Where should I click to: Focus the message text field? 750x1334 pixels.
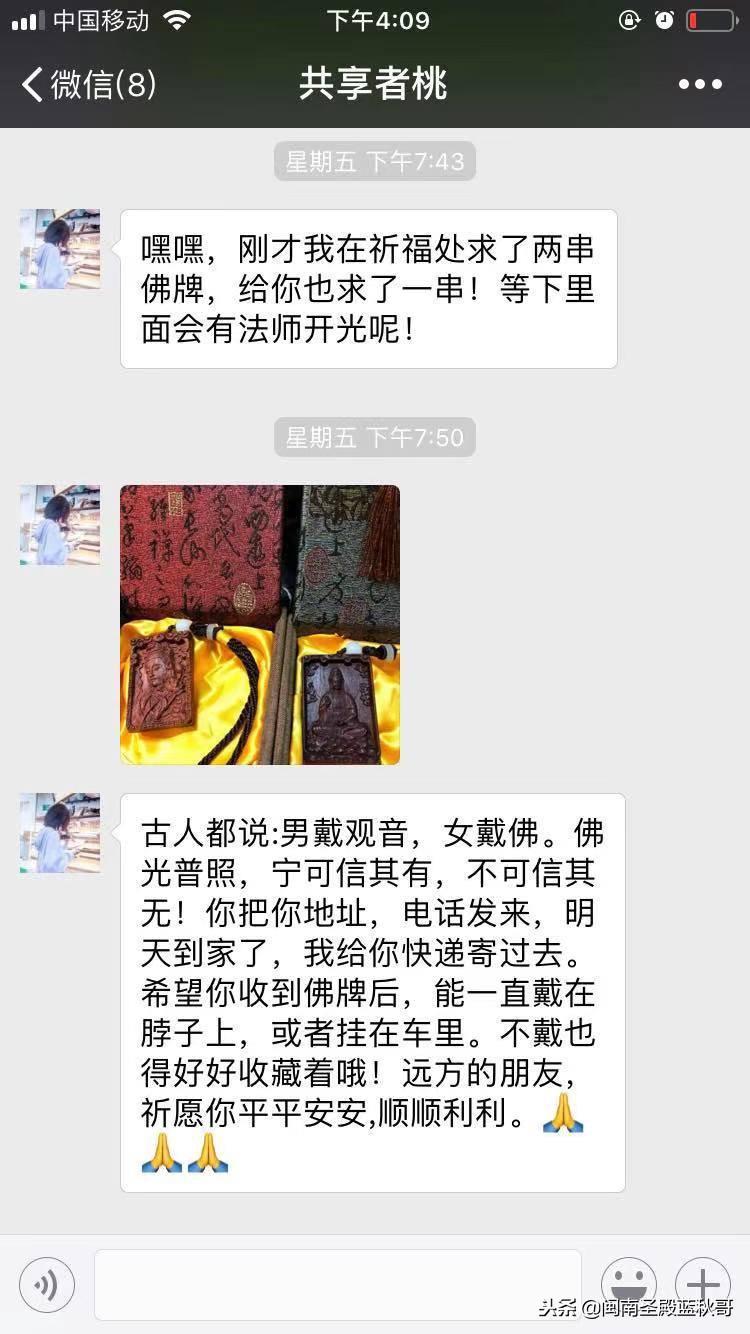[x=338, y=1285]
